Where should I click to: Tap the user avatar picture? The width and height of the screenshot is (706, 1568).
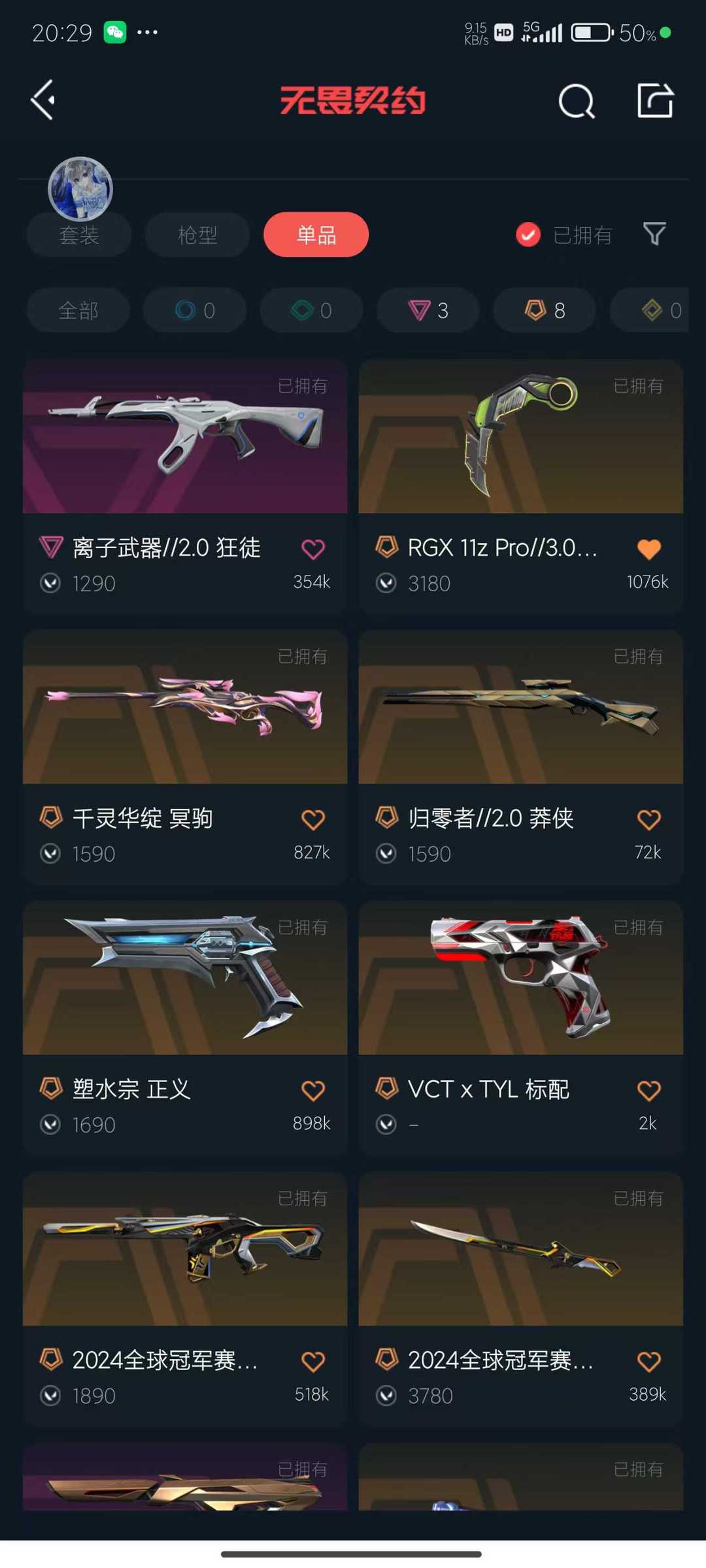pos(80,189)
